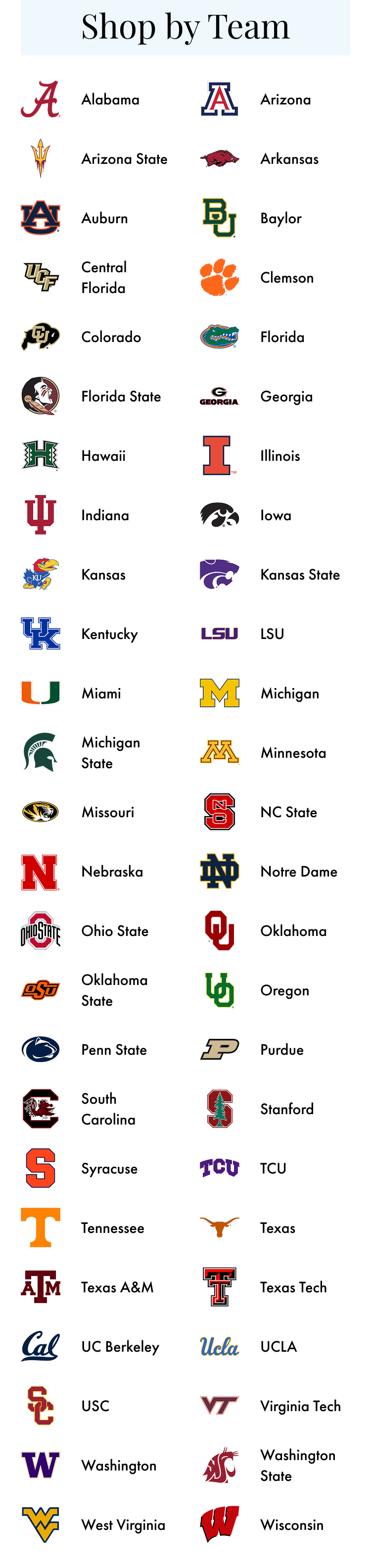Choose Michigan State team

[x=111, y=753]
